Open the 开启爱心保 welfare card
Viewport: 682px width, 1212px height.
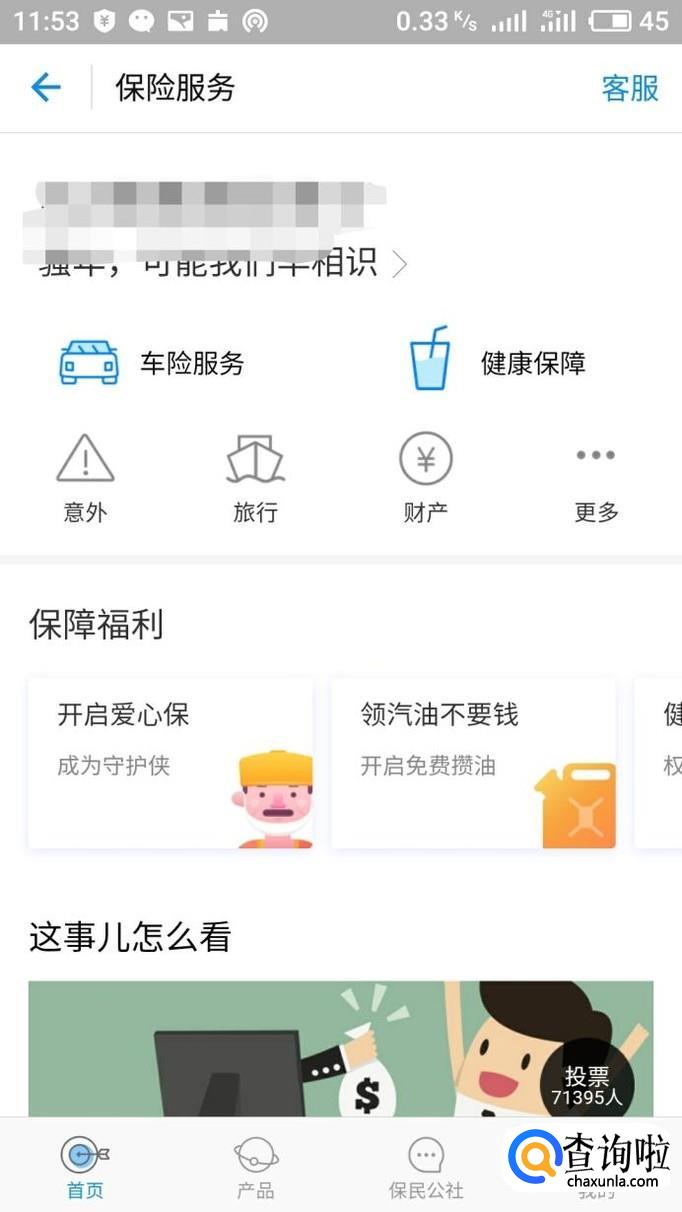pyautogui.click(x=170, y=763)
